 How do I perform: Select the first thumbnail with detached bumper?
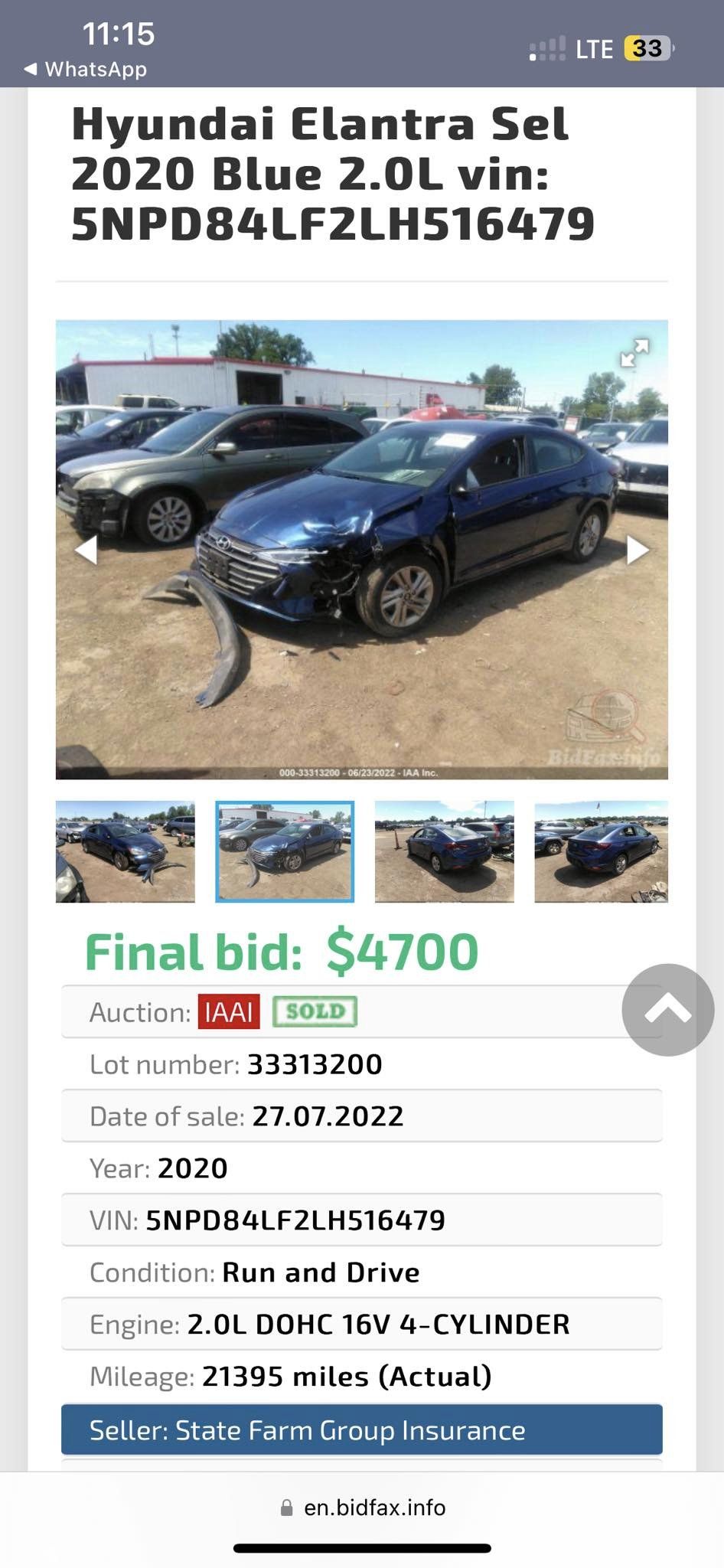tap(126, 851)
